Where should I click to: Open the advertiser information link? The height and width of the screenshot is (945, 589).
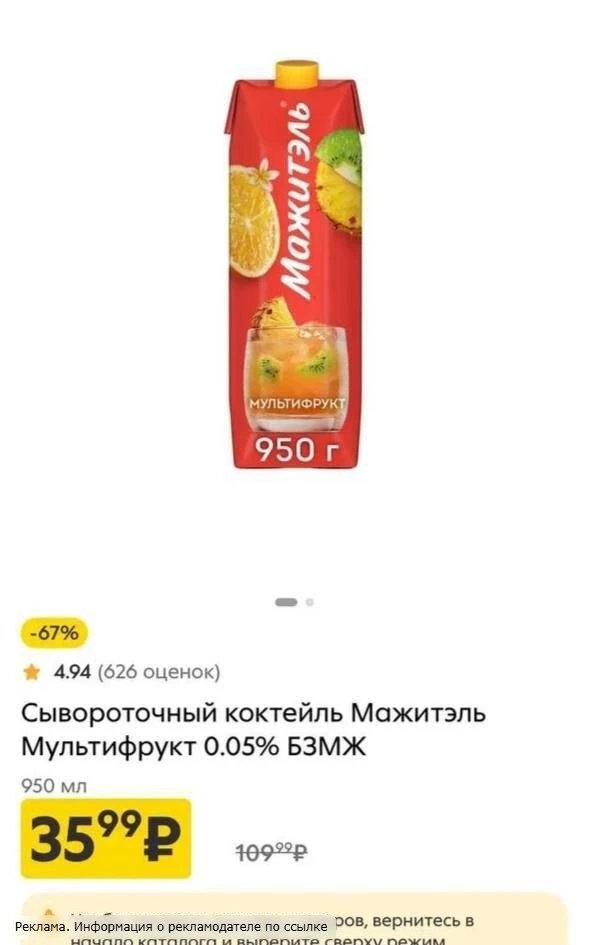click(171, 926)
